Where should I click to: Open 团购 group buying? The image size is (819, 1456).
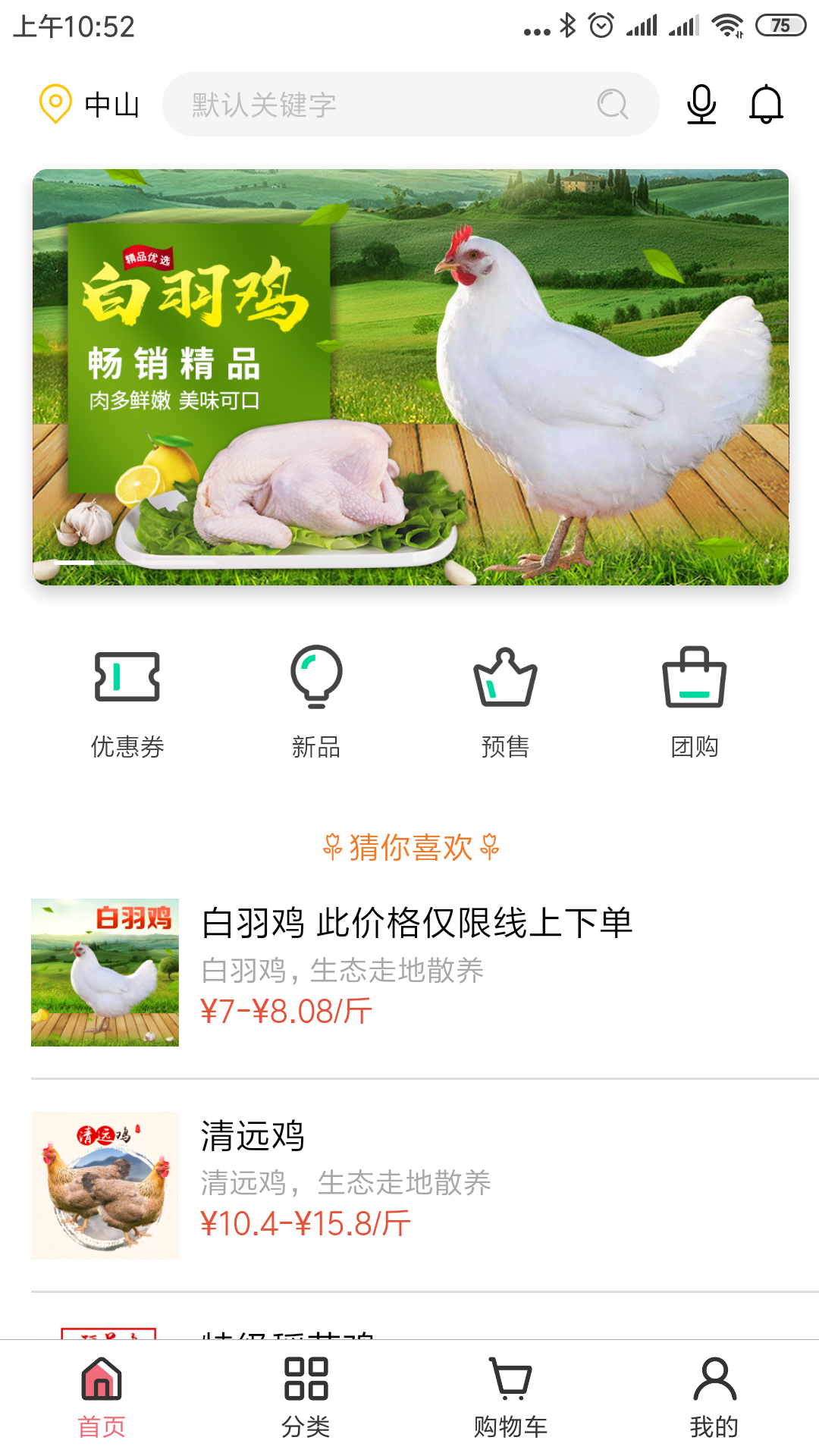click(694, 701)
